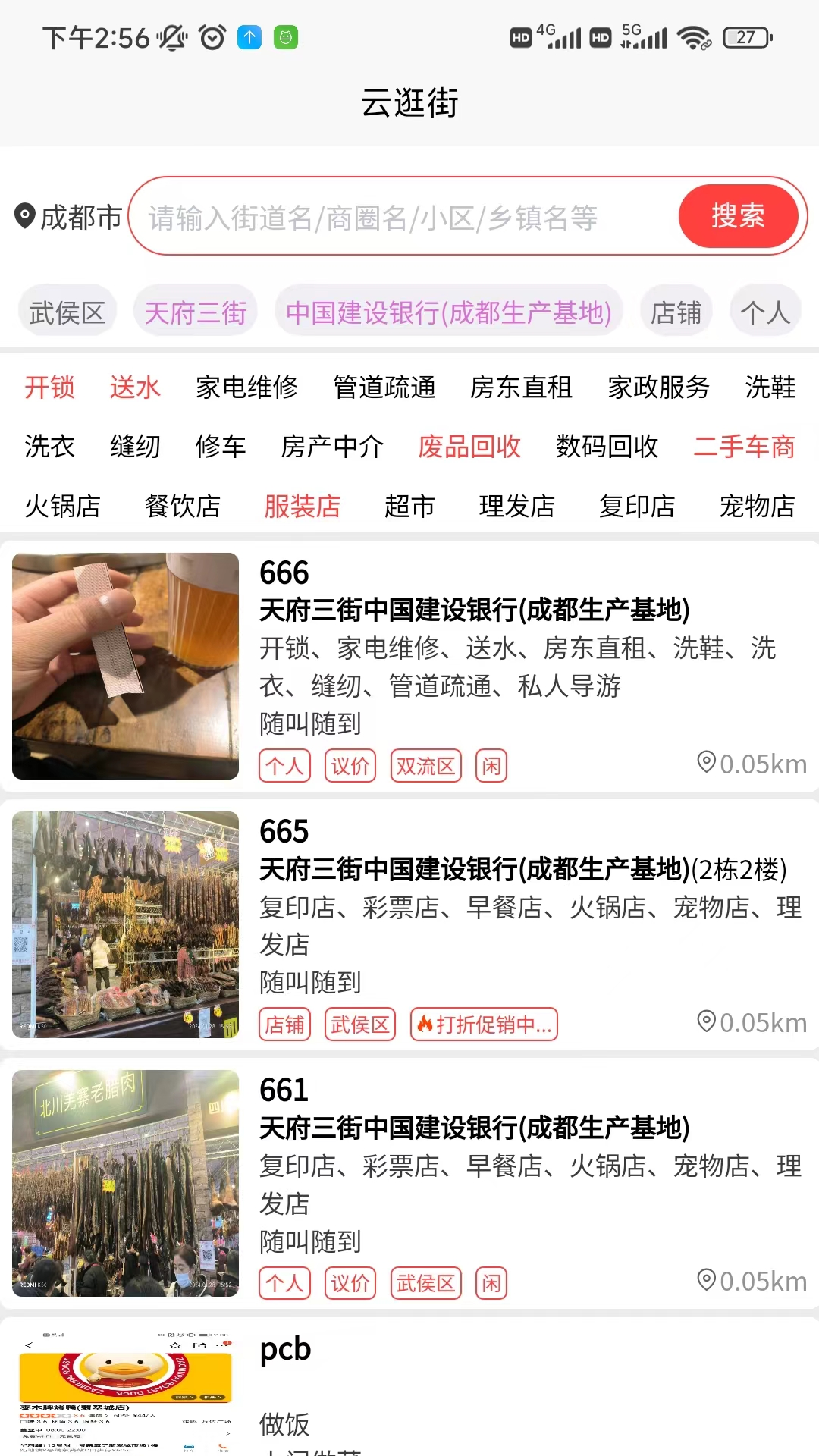The height and width of the screenshot is (1456, 819).
Task: Choose the 房东直租 category
Action: tap(522, 388)
